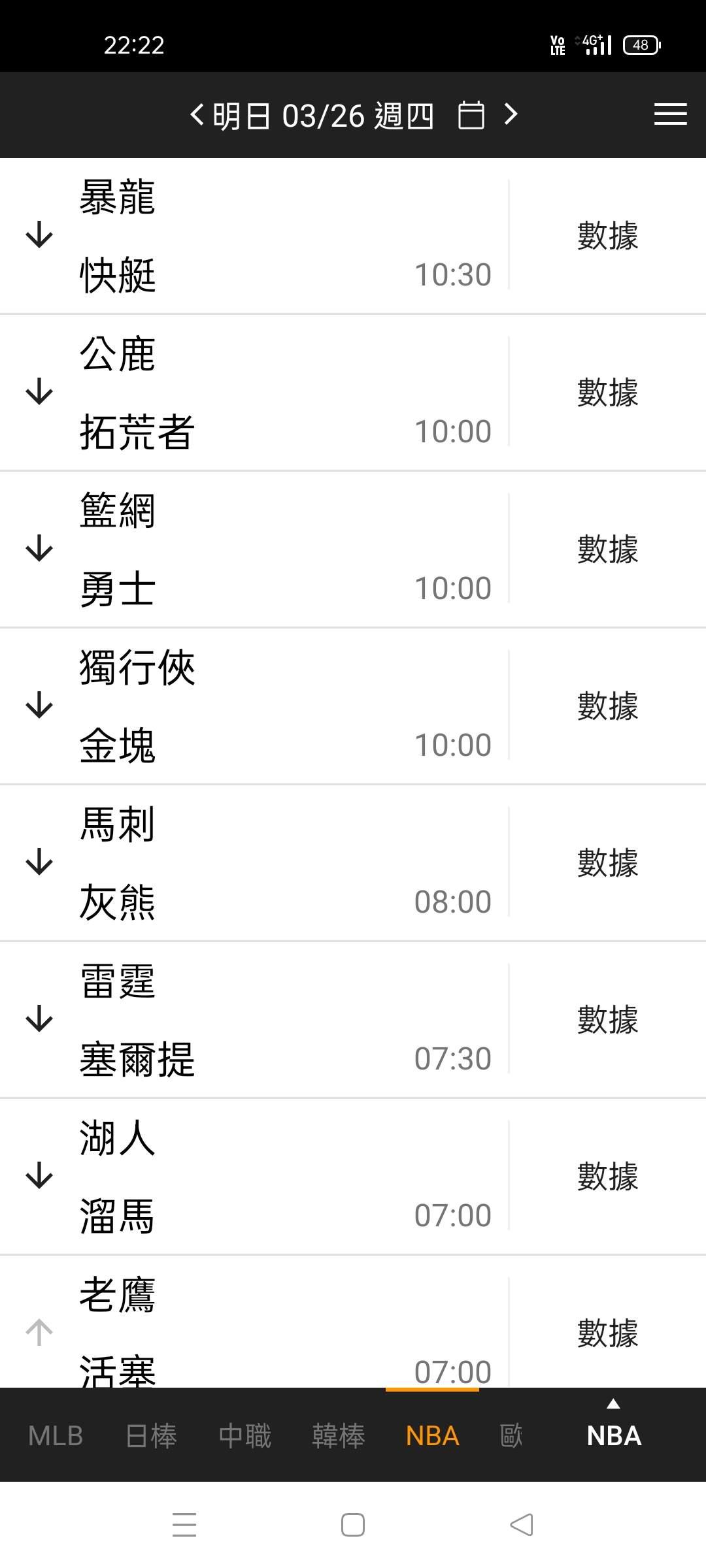Open 數據 for 暴龍 vs 快艇
This screenshot has height=1568, width=706.
pos(607,235)
